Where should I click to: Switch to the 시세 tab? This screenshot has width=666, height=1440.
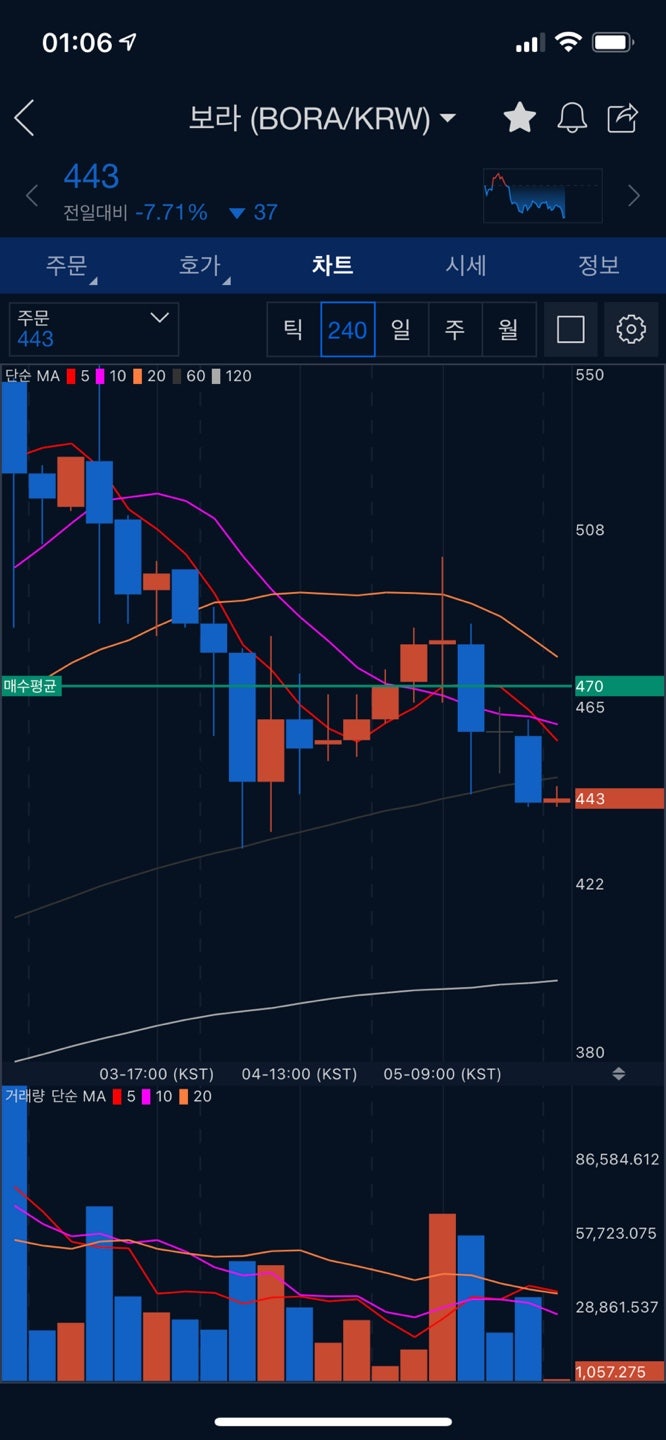coord(465,265)
